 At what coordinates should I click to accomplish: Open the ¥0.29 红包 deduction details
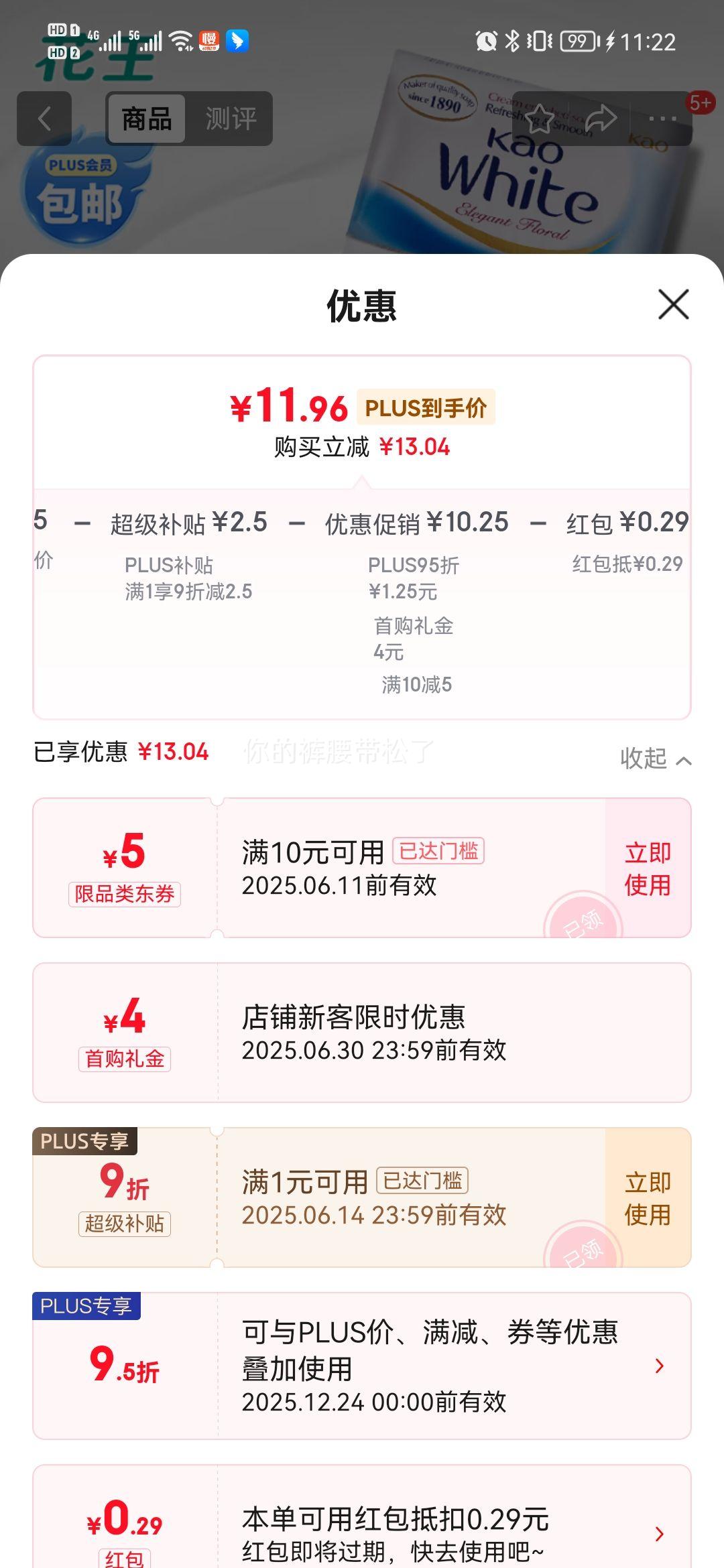coord(362,1525)
